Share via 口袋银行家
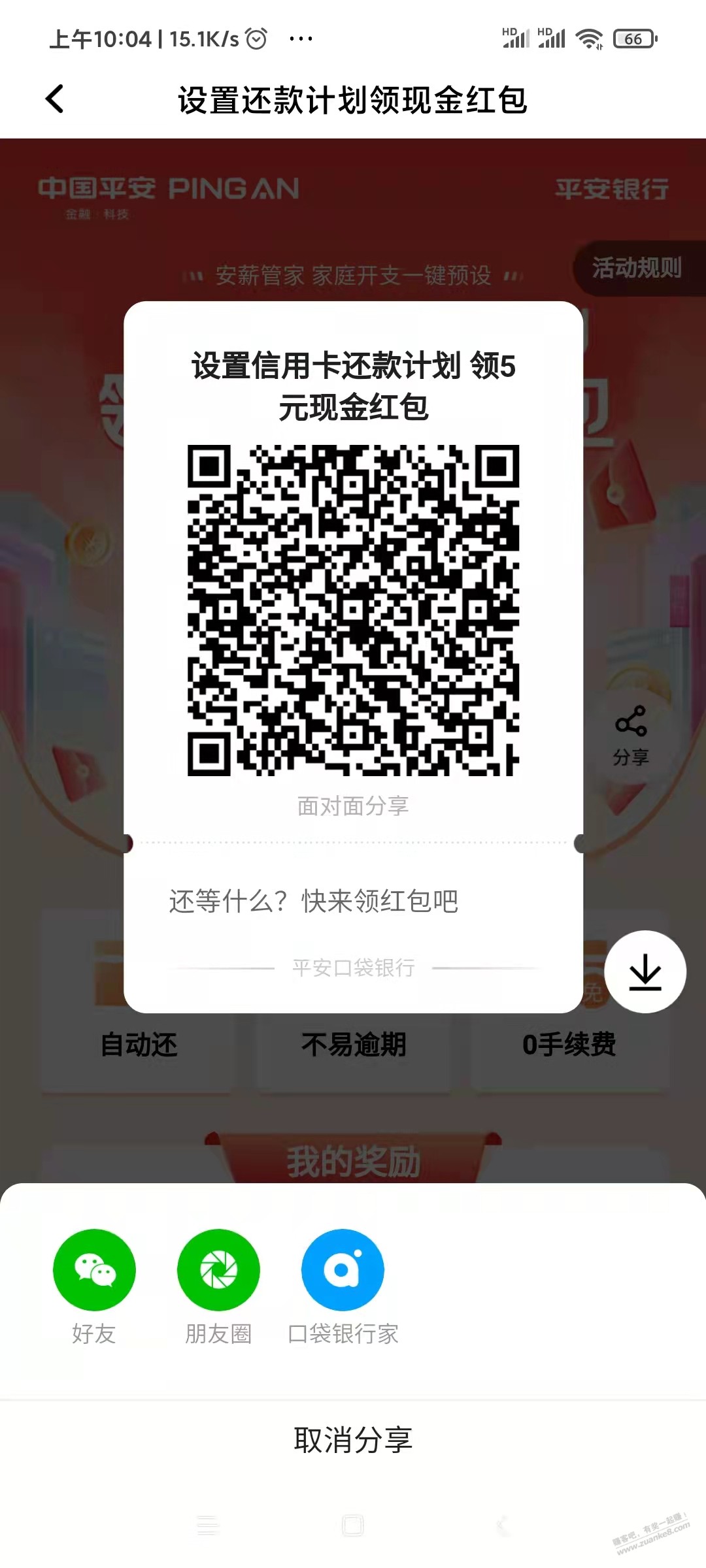The image size is (706, 1568). (343, 1269)
